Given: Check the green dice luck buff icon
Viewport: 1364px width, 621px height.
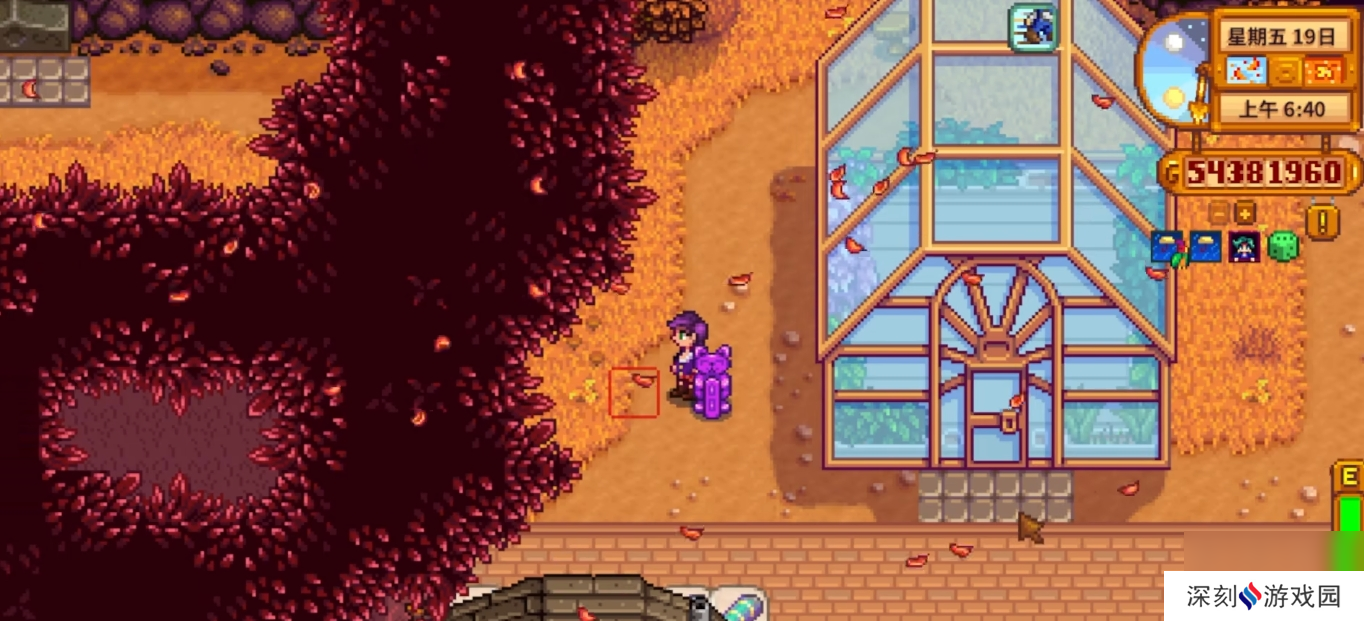Looking at the screenshot, I should 1283,246.
